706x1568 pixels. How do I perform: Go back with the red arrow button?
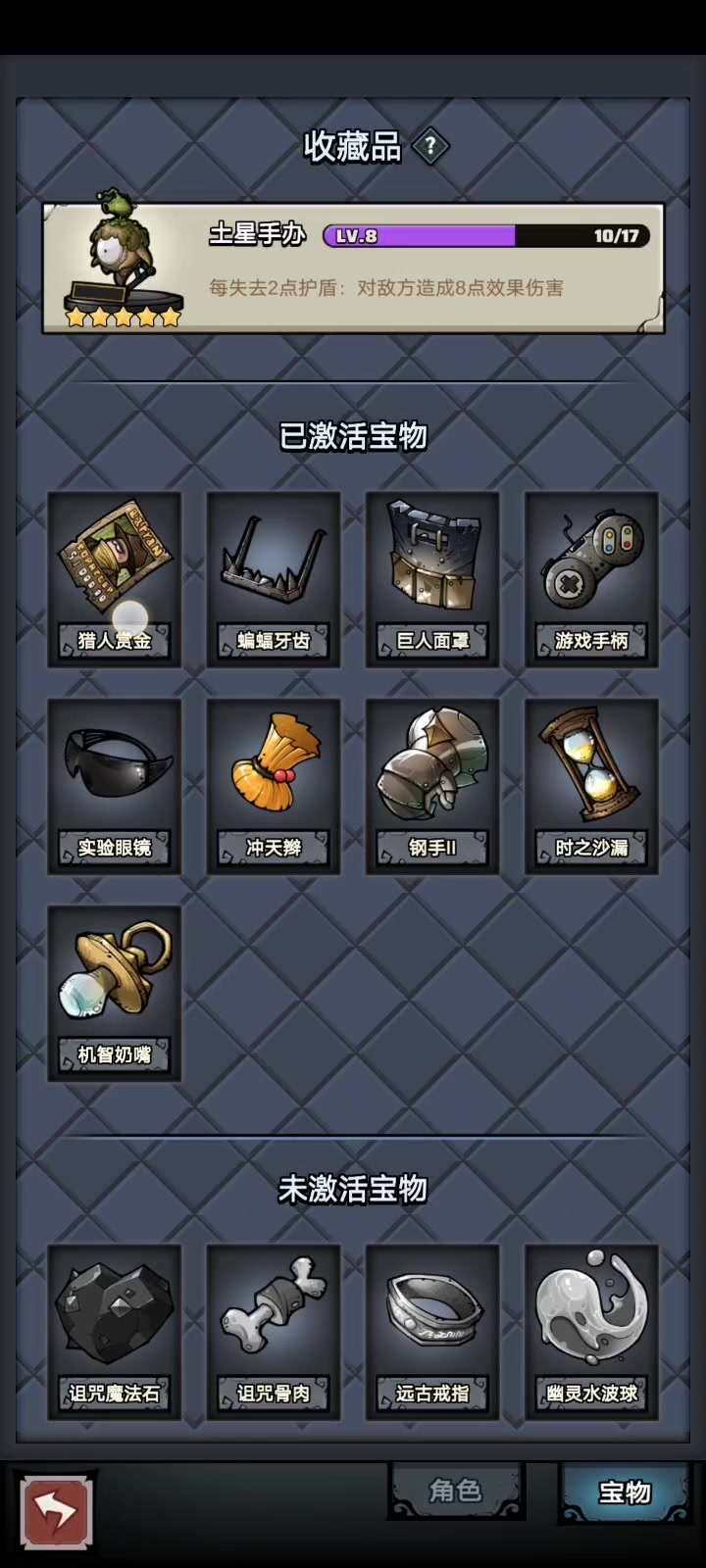[x=57, y=1512]
